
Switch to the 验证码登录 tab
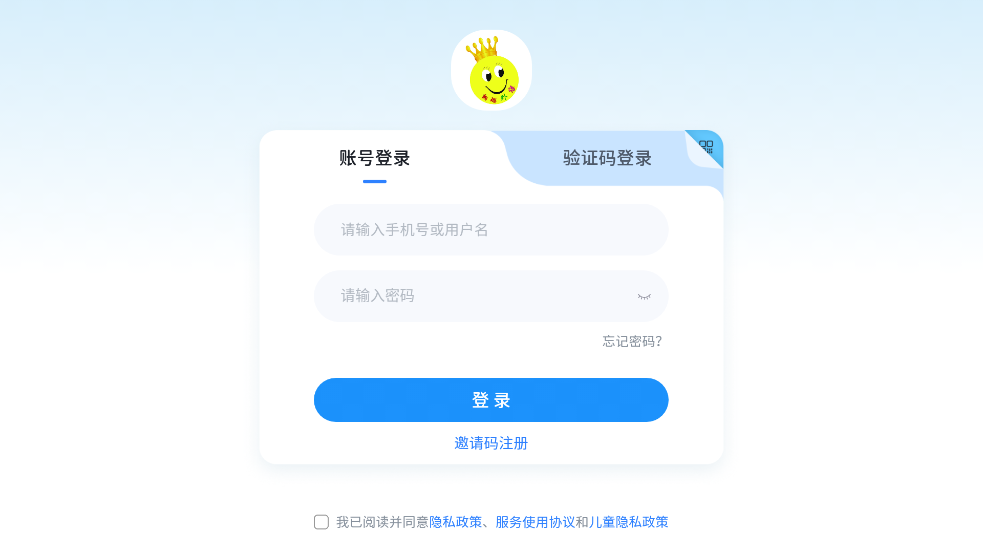coord(607,158)
